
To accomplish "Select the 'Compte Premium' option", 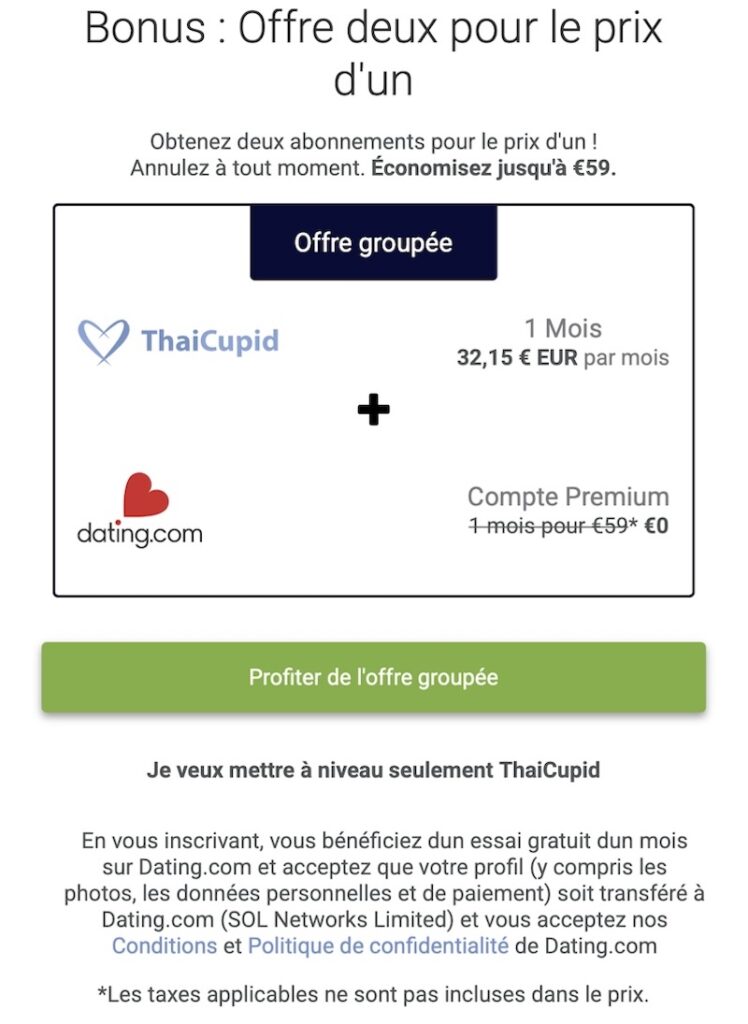I will coord(570,496).
